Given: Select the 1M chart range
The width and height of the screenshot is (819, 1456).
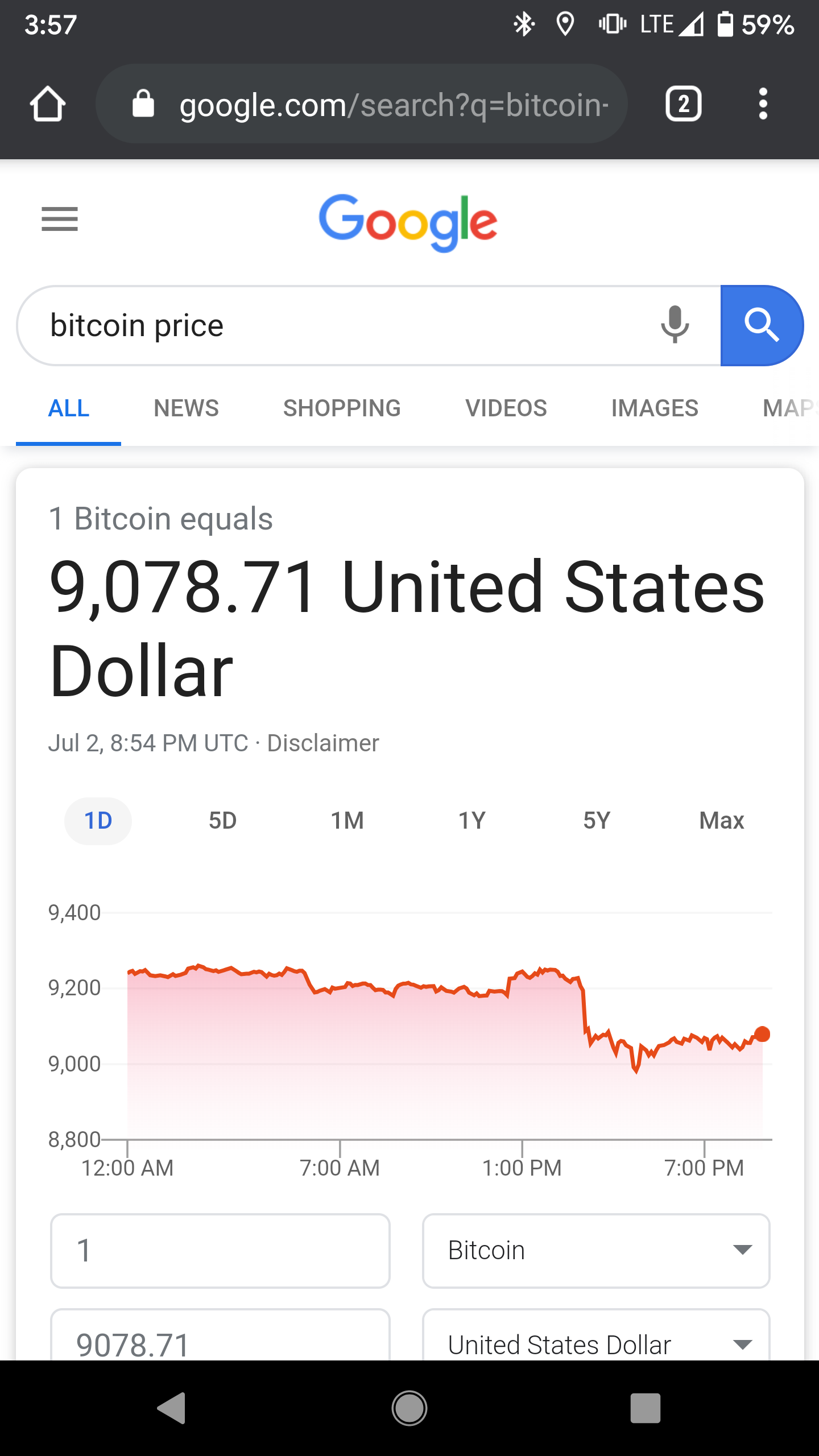Looking at the screenshot, I should pos(347,821).
